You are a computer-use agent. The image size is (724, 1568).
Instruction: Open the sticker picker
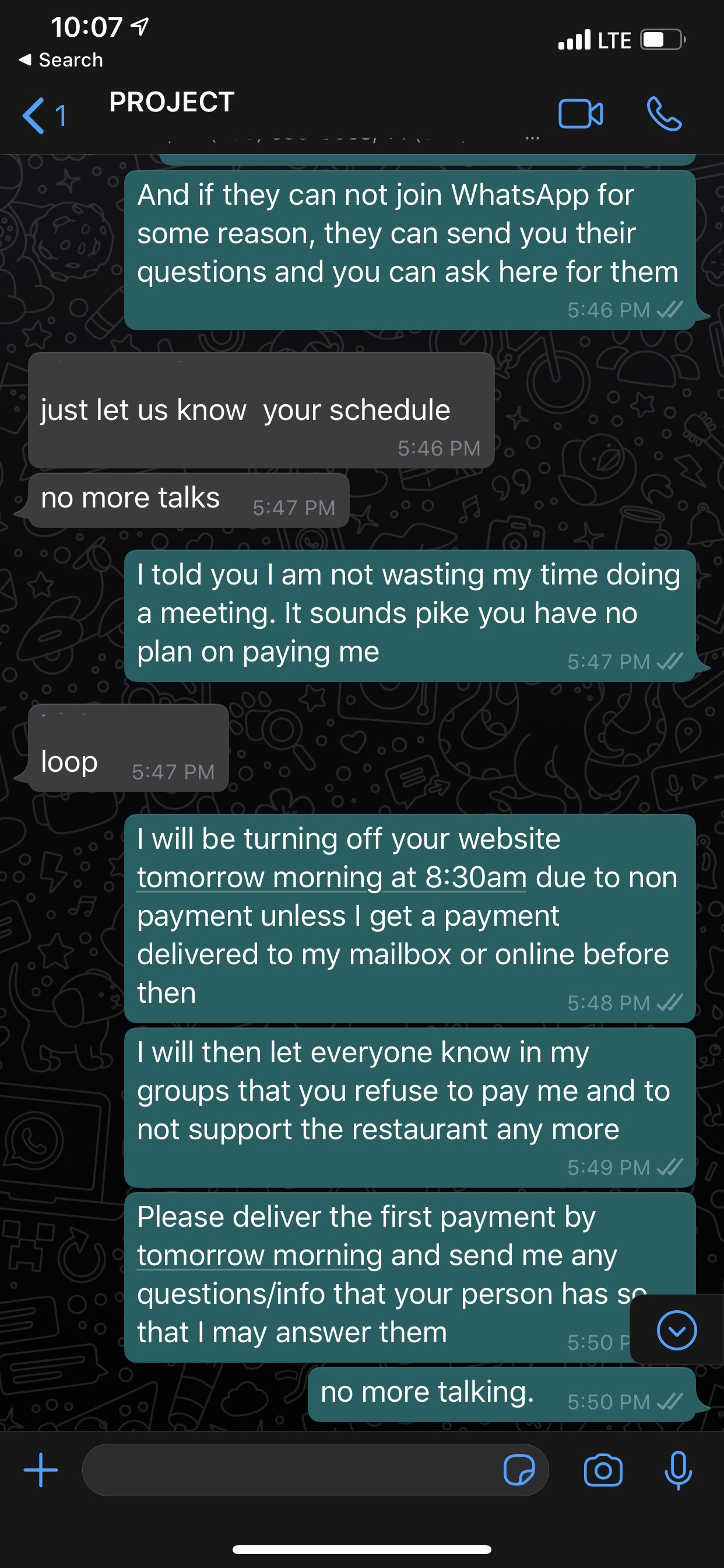click(519, 1470)
